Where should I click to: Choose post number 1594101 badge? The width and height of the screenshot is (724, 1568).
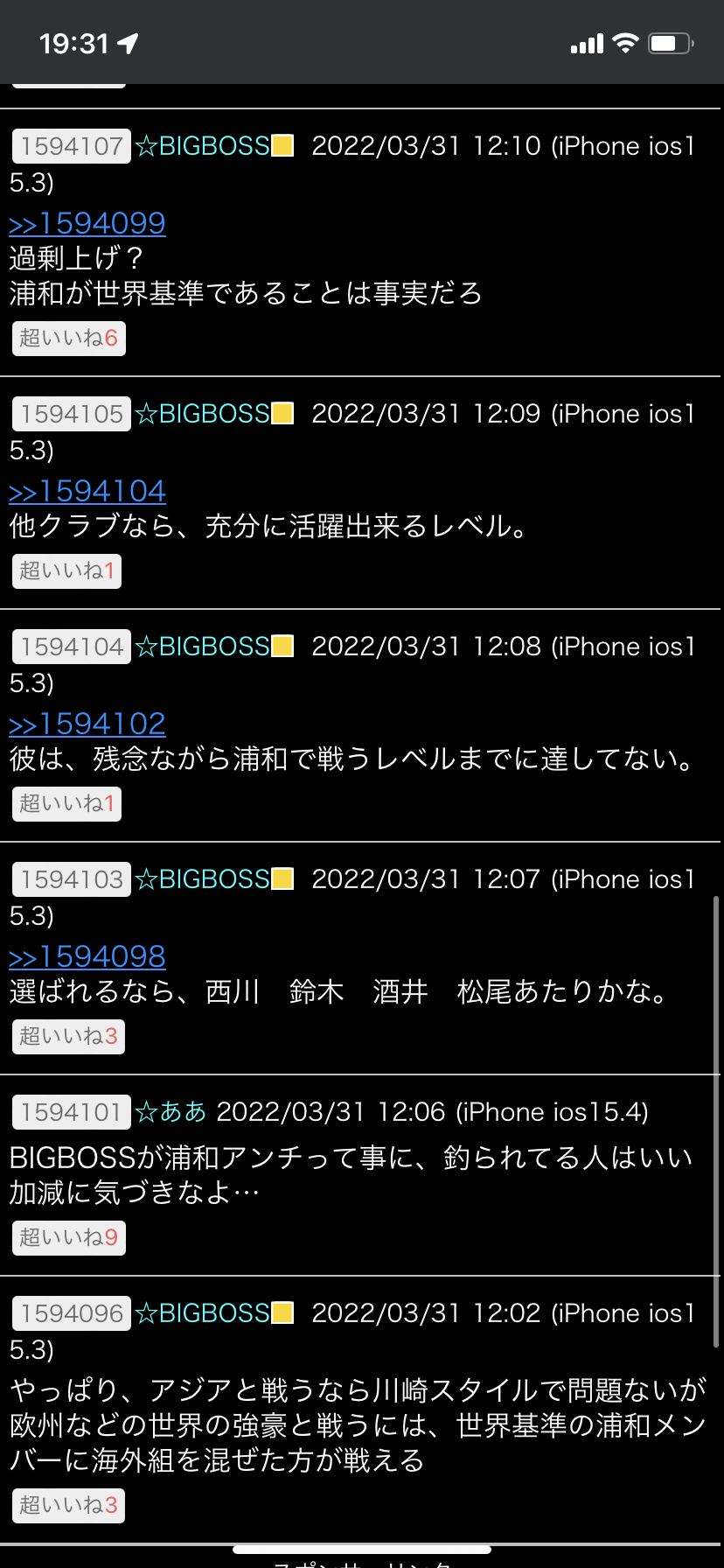coord(72,1112)
